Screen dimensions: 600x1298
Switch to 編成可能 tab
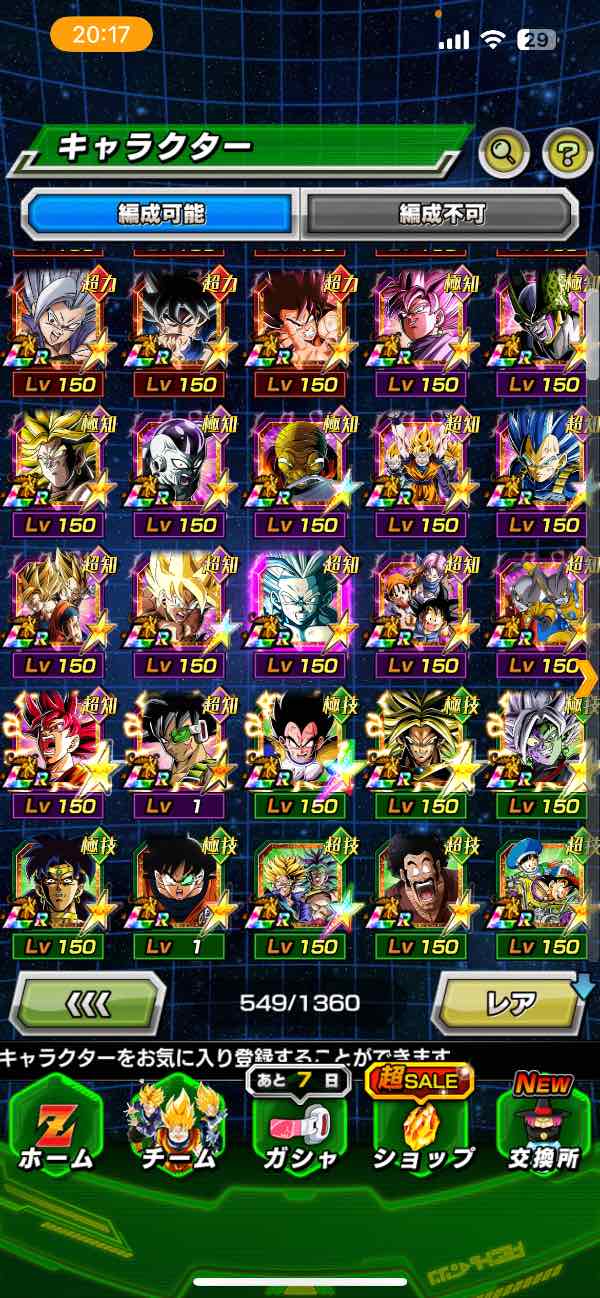click(160, 213)
